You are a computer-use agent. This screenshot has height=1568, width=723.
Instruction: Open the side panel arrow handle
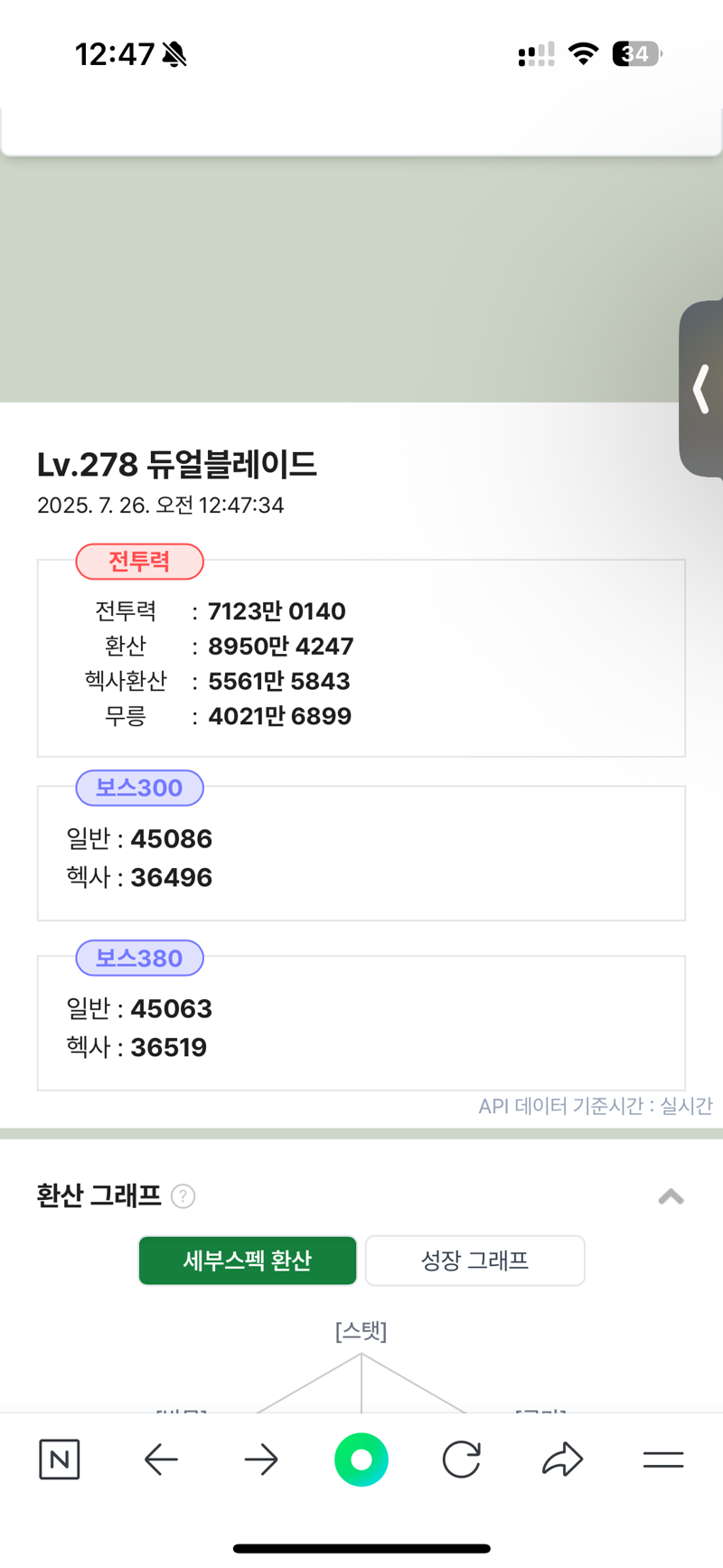coord(701,389)
